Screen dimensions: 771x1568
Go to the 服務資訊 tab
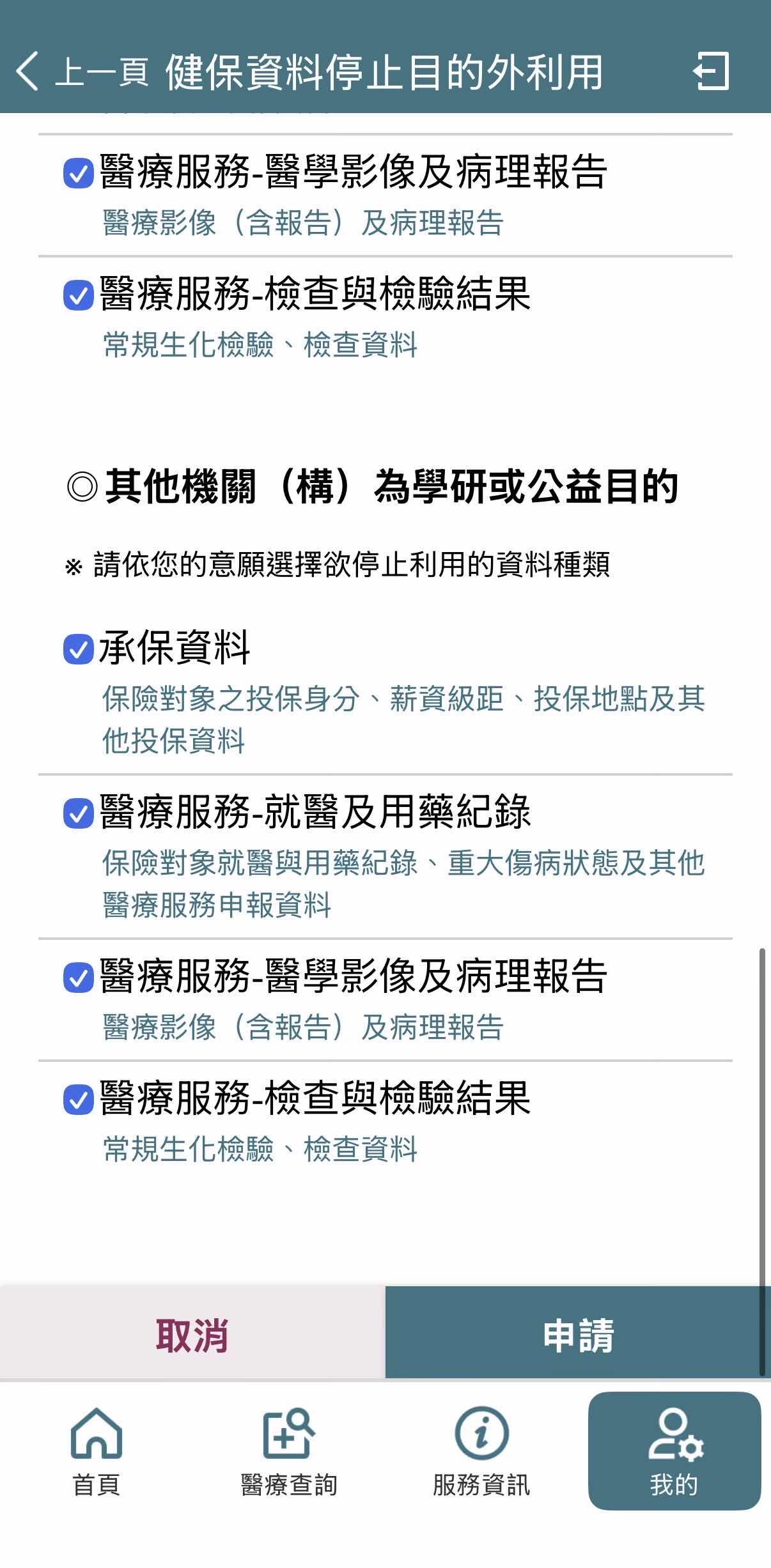pos(481,1452)
